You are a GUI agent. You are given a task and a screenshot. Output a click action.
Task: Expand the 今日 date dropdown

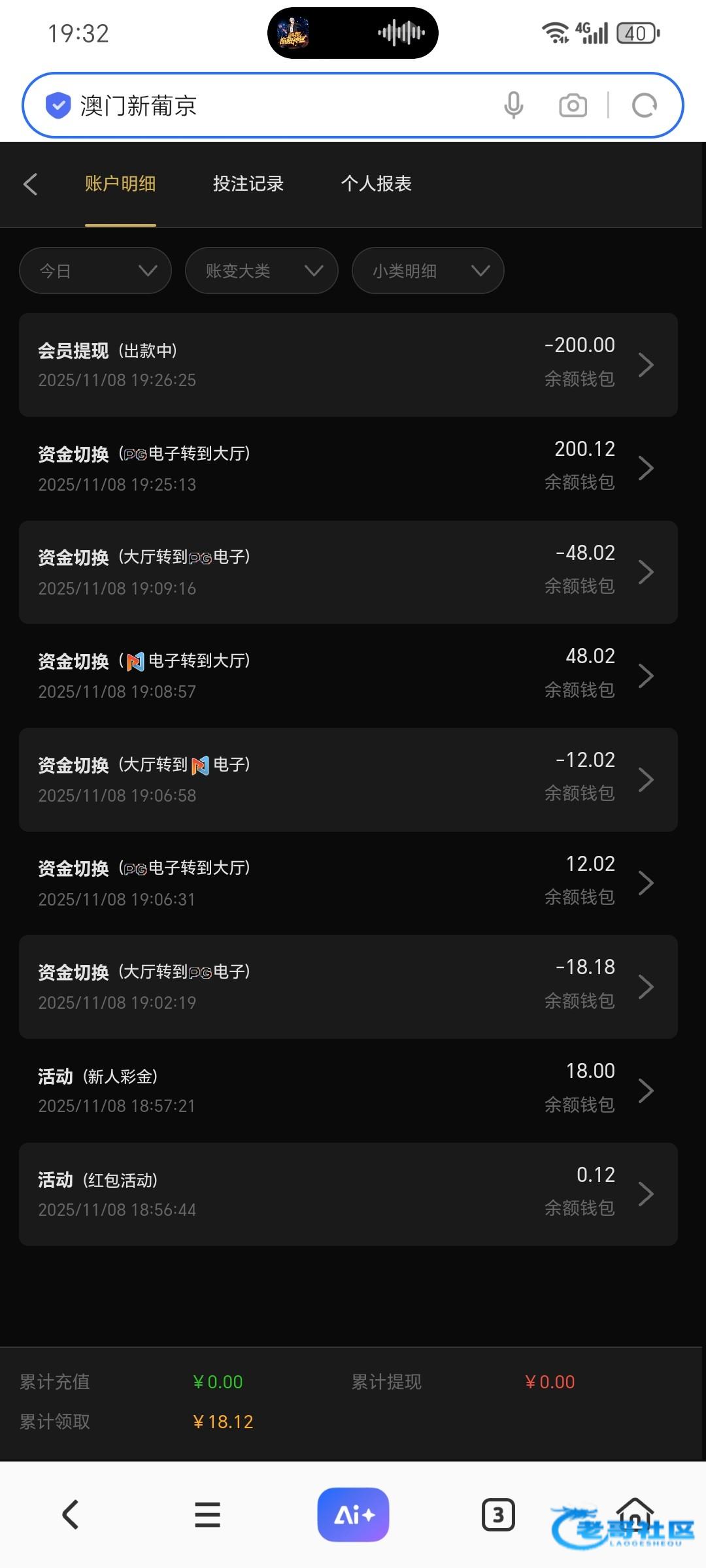(95, 270)
